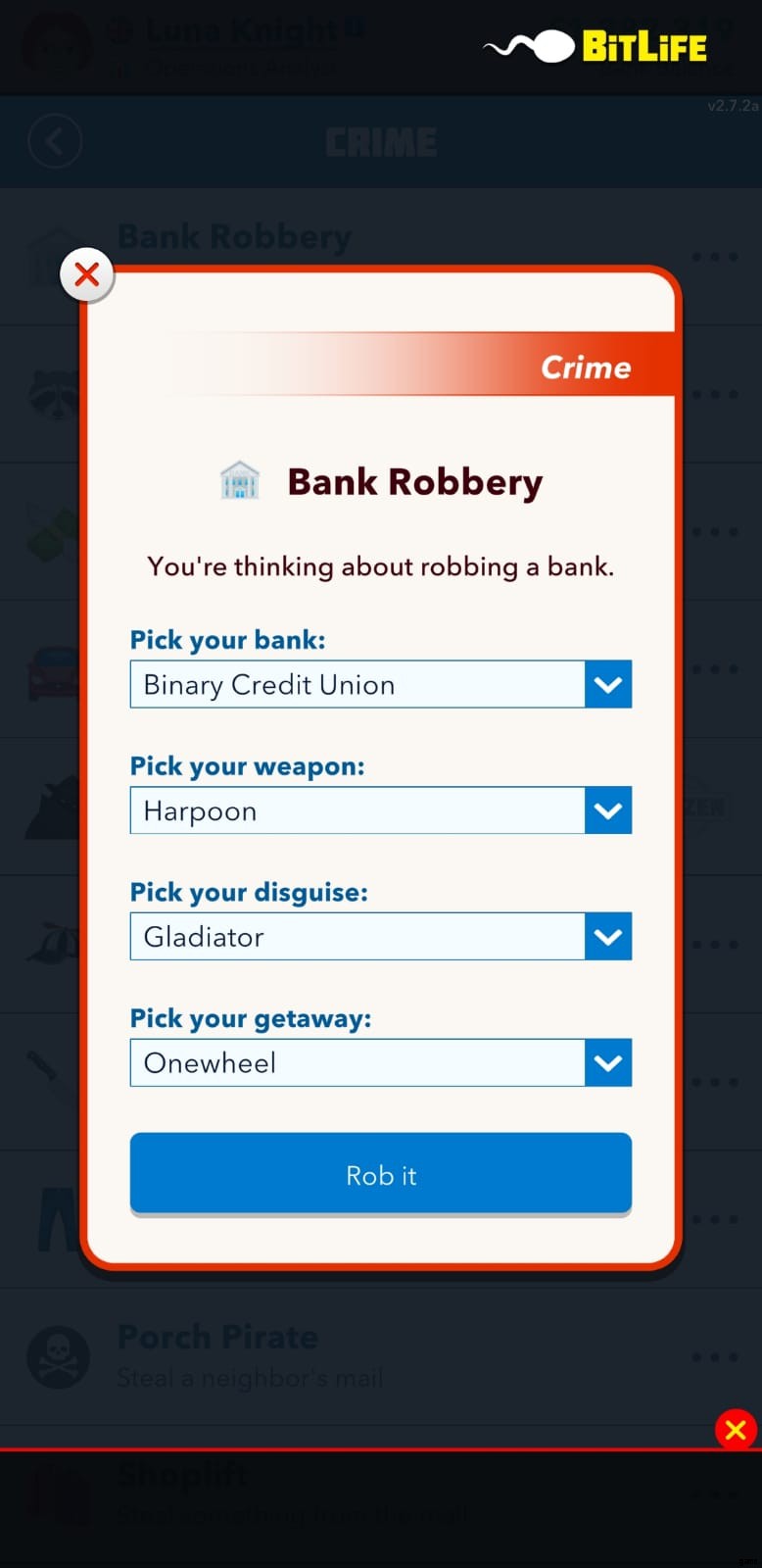The image size is (762, 1568).
Task: Dismiss the bottom banner with the red X
Action: [736, 1430]
